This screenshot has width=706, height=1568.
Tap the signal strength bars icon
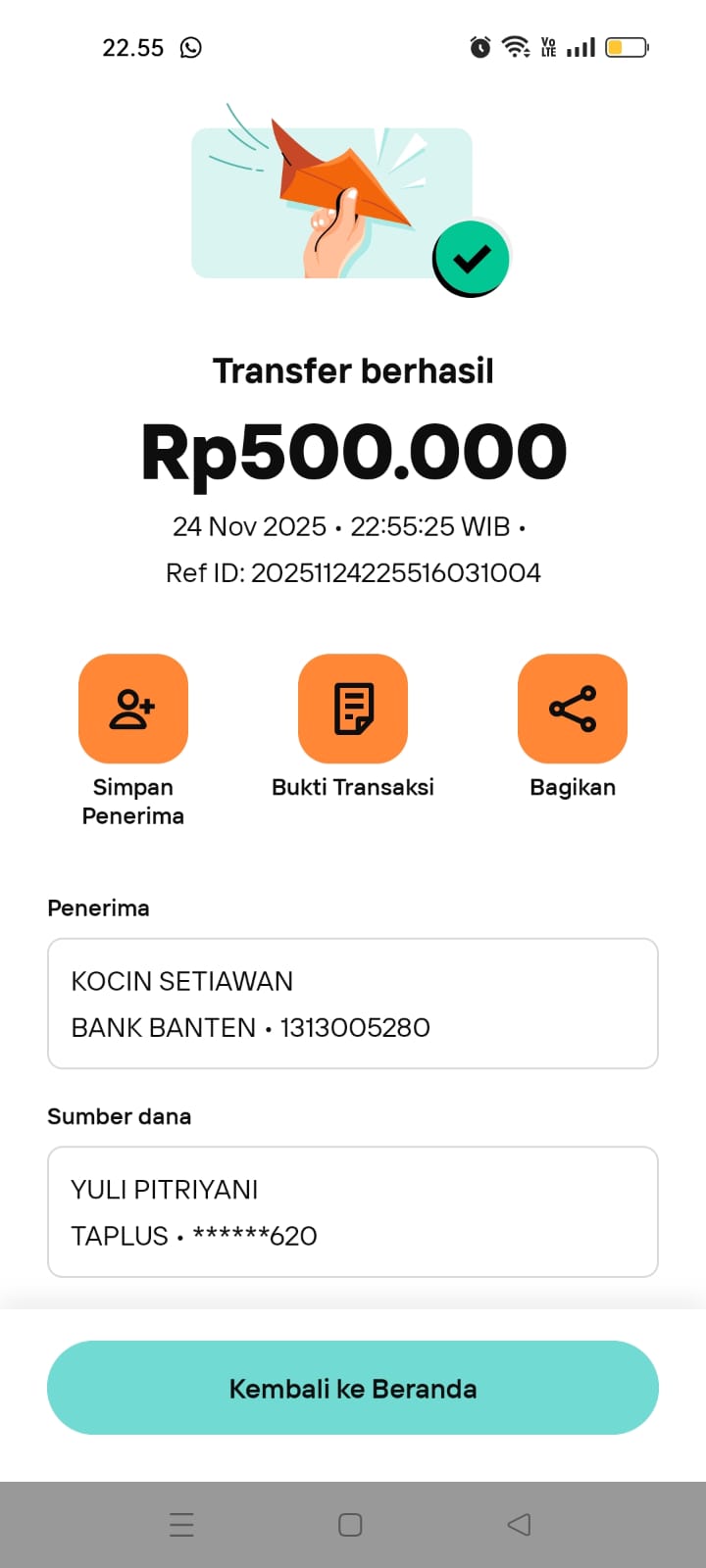click(x=580, y=46)
